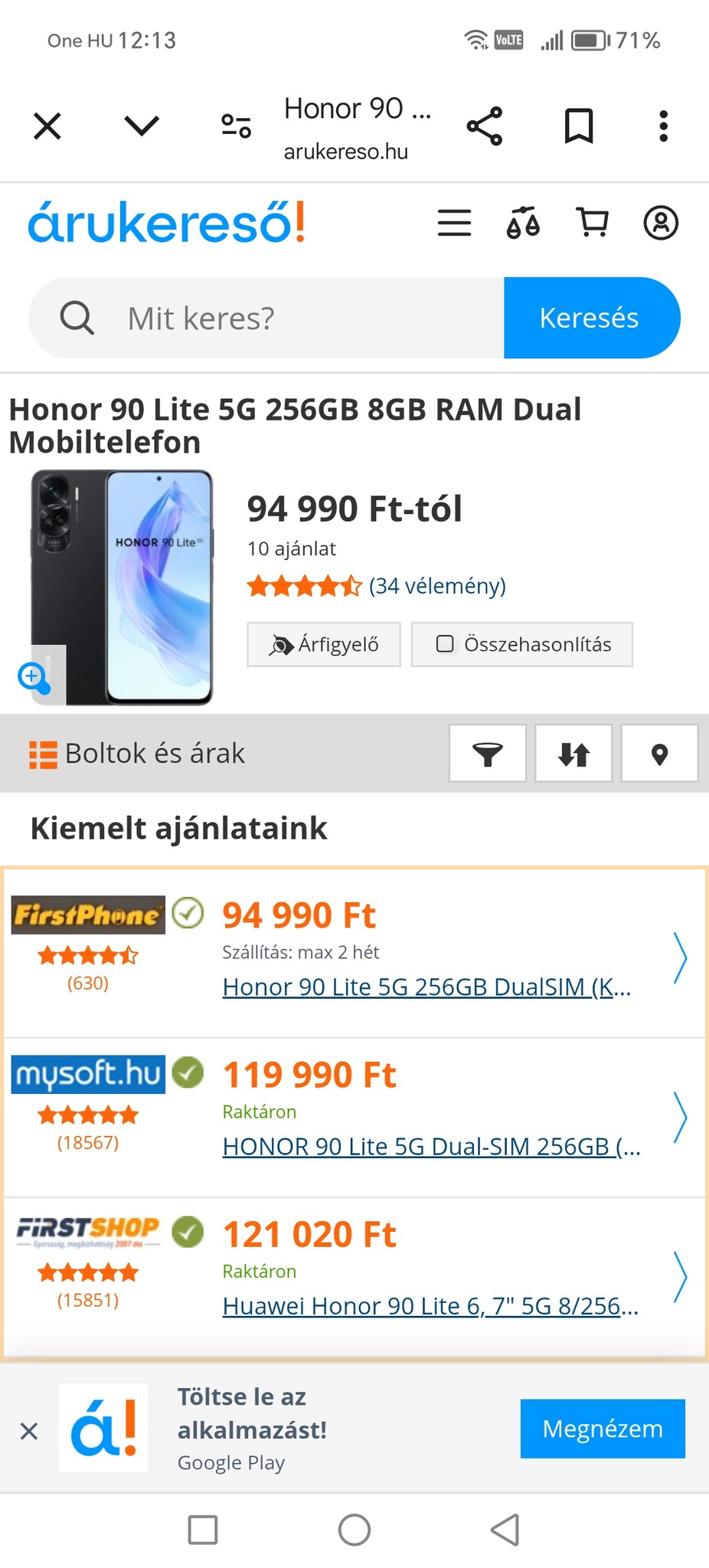The image size is (709, 1568).
Task: Open Huawei Honor 90 Lite FirstShop link
Action: point(430,1306)
